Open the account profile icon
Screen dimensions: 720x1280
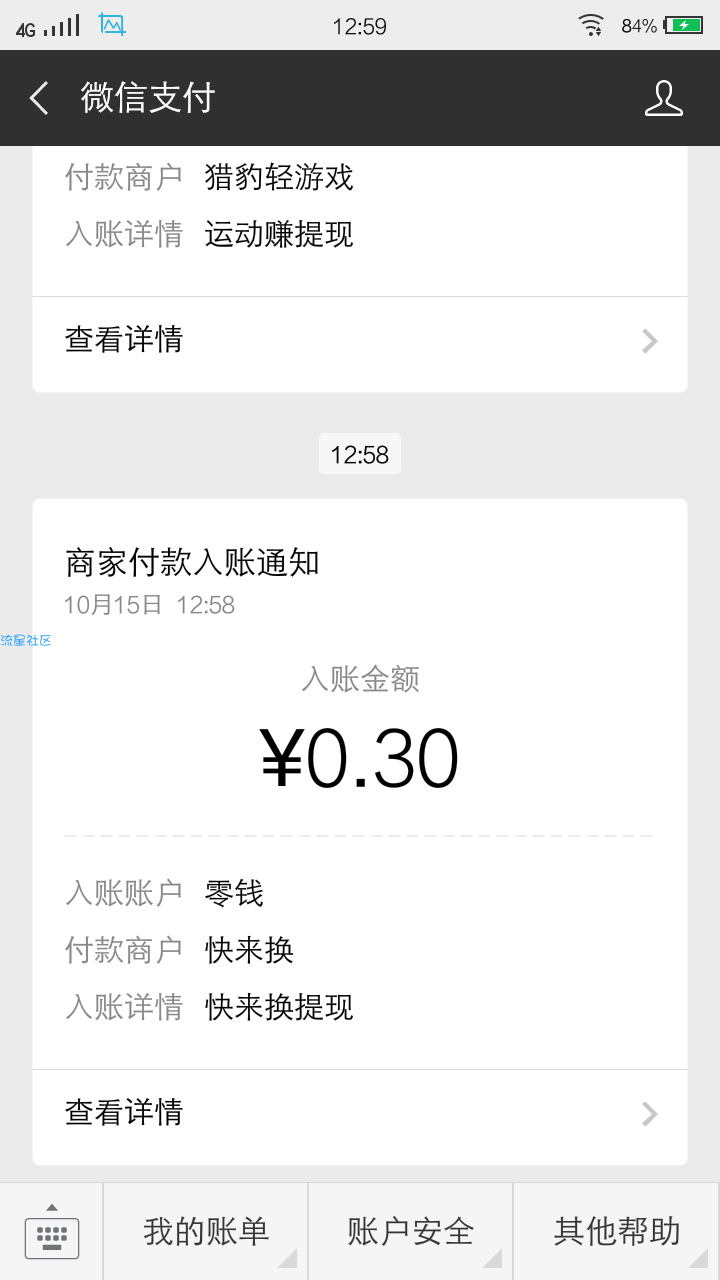click(x=663, y=98)
